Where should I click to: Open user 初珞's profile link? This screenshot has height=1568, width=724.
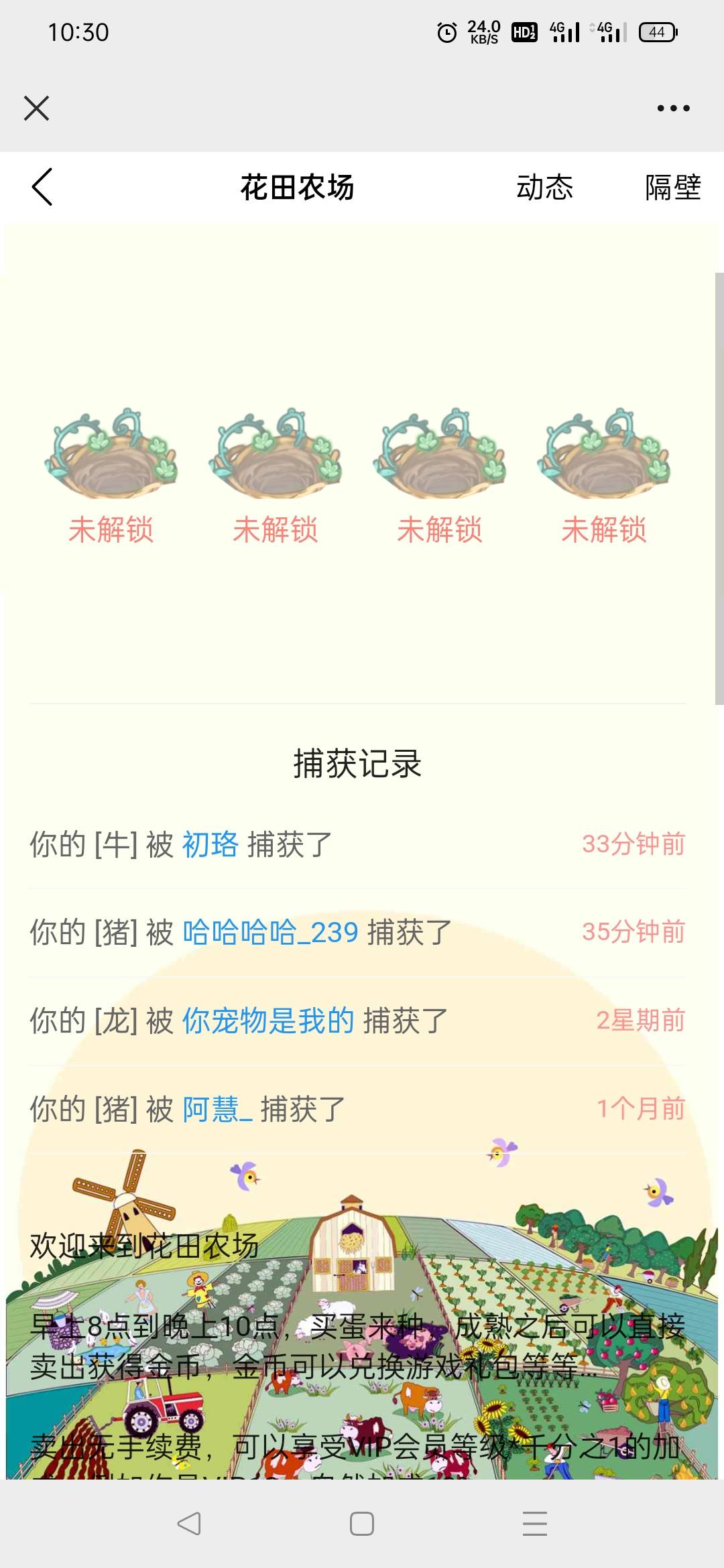[210, 844]
